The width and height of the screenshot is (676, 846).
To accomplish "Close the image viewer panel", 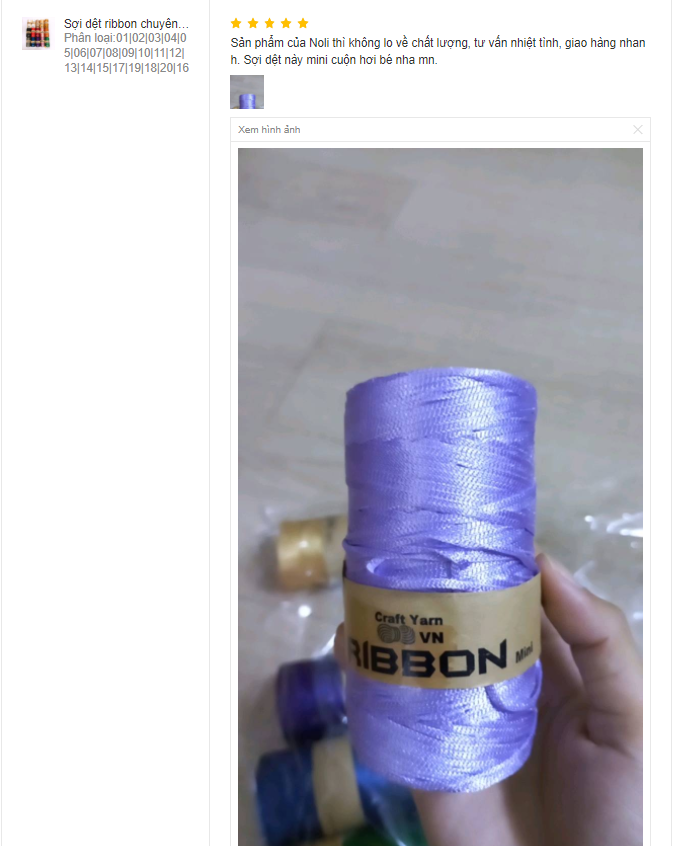I will click(638, 130).
